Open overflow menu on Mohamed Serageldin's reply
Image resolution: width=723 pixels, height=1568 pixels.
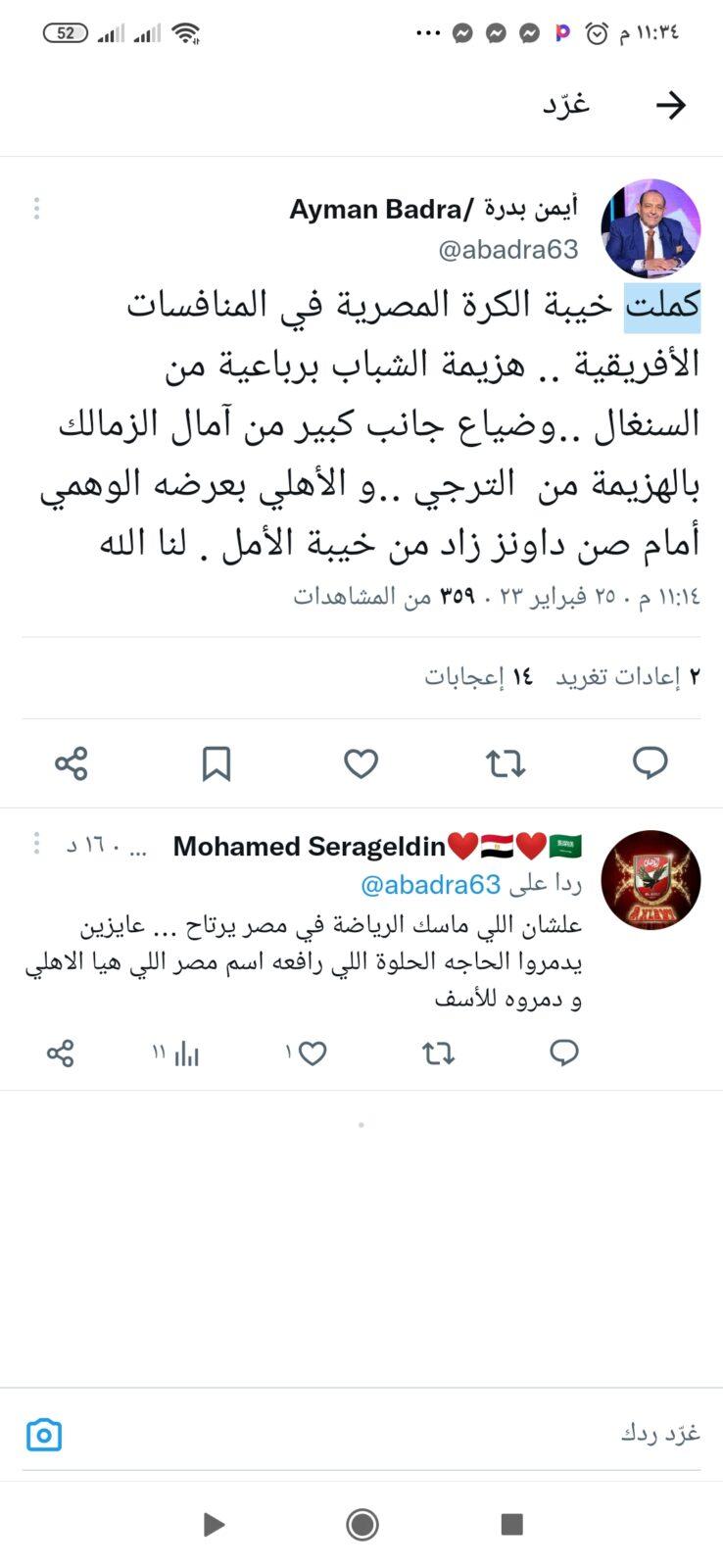click(x=36, y=843)
